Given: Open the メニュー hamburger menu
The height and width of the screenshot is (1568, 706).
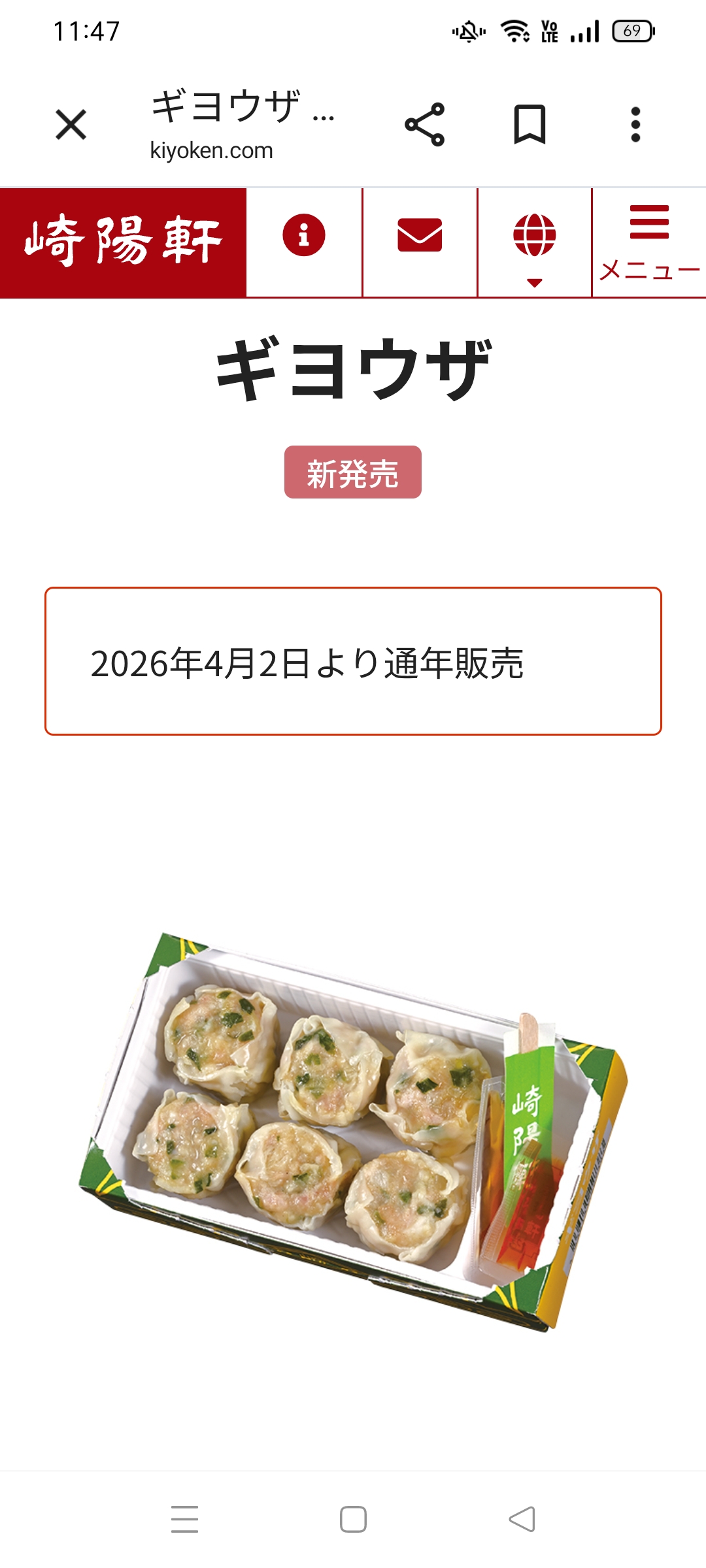Looking at the screenshot, I should [x=649, y=243].
